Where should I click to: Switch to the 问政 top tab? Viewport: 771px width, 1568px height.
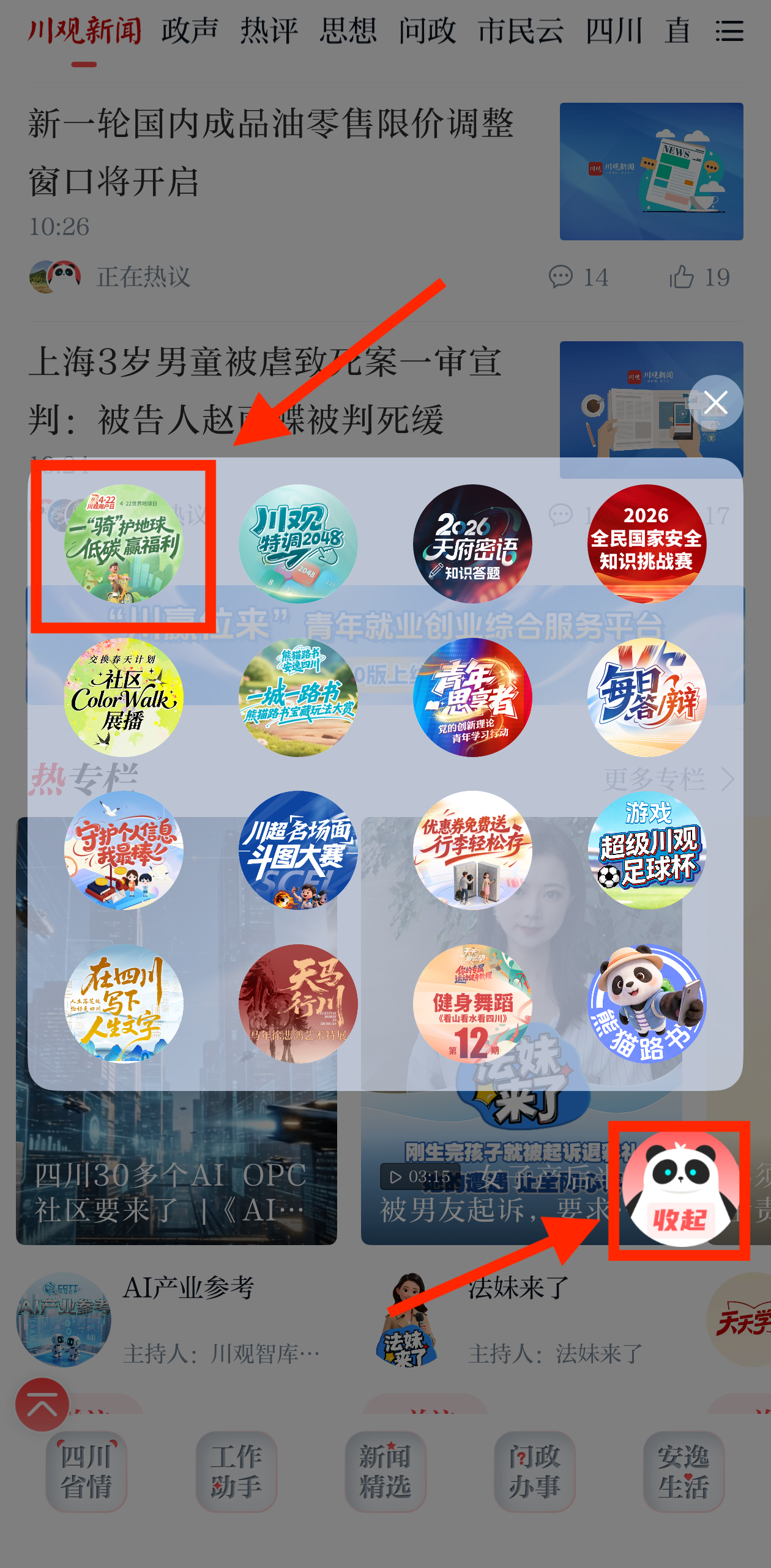coord(427,31)
